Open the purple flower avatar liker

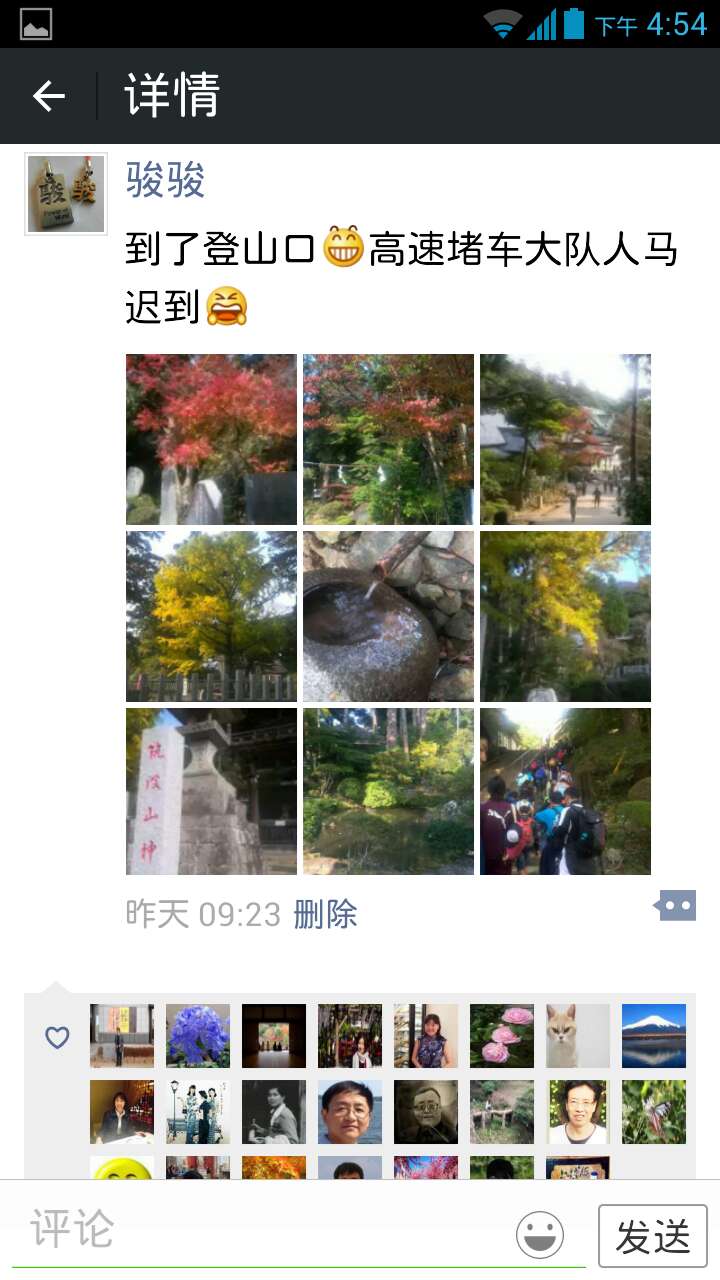pos(198,1036)
